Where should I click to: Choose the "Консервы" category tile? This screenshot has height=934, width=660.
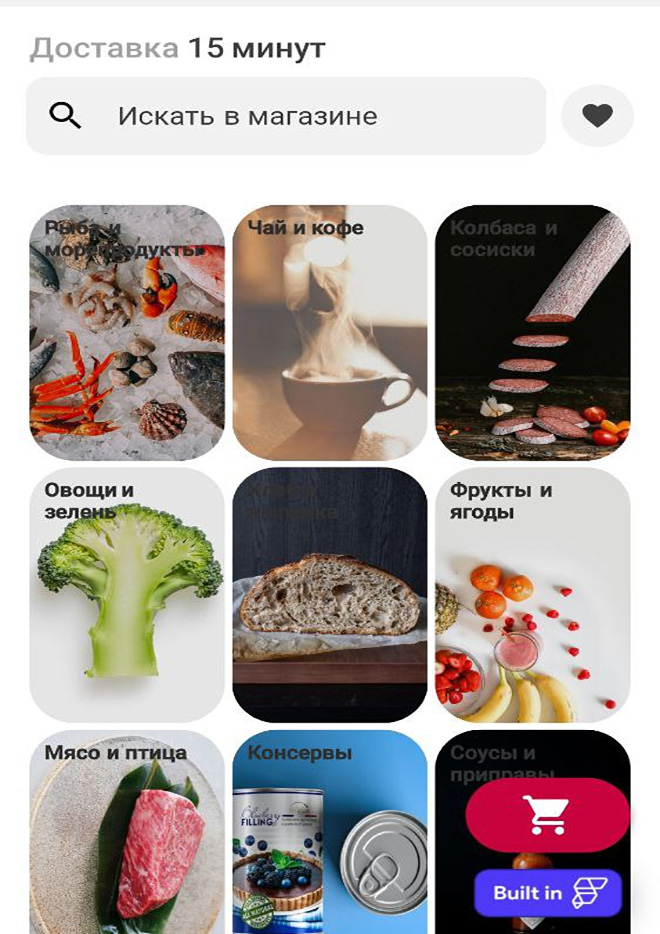pos(330,830)
